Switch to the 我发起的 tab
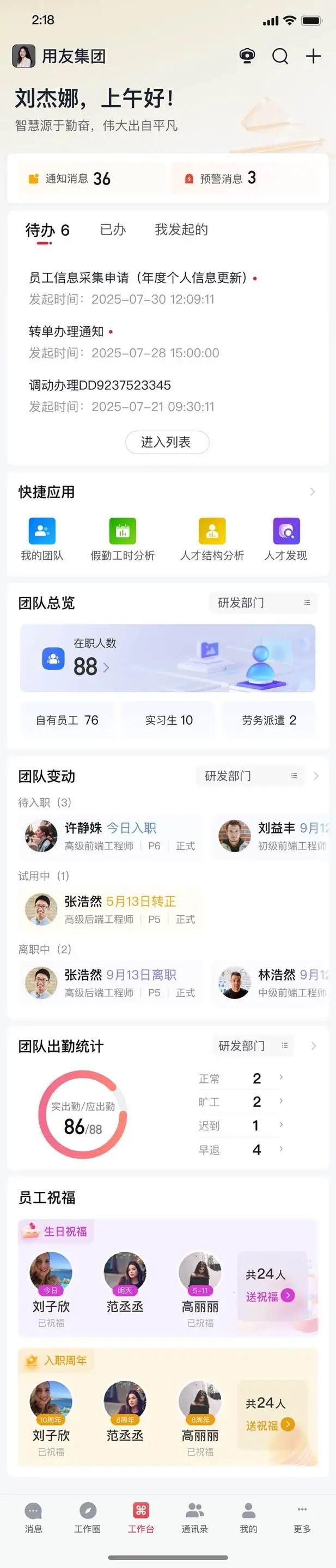The width and height of the screenshot is (336, 1568). (x=181, y=230)
